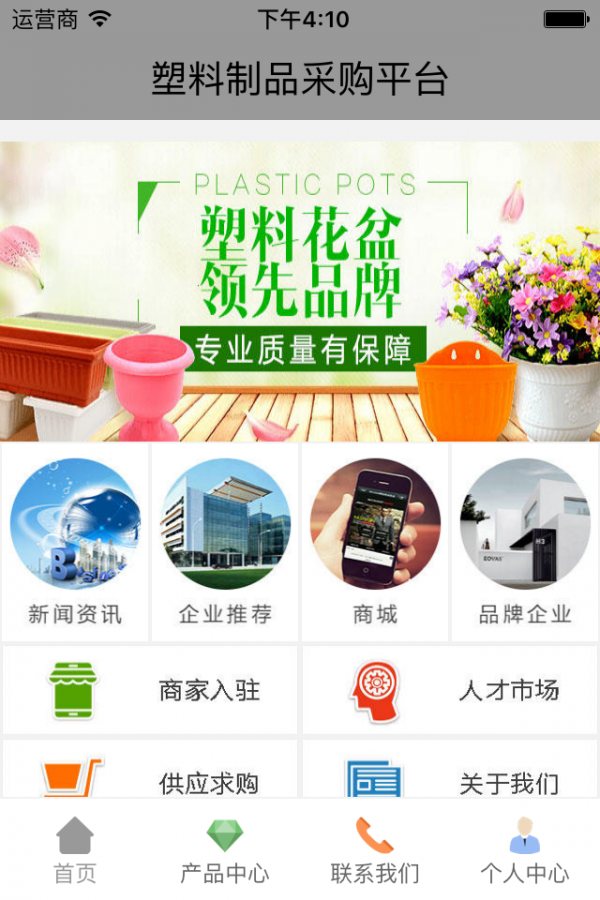Go to the 商城 mall
The height and width of the screenshot is (900, 600).
pyautogui.click(x=375, y=542)
